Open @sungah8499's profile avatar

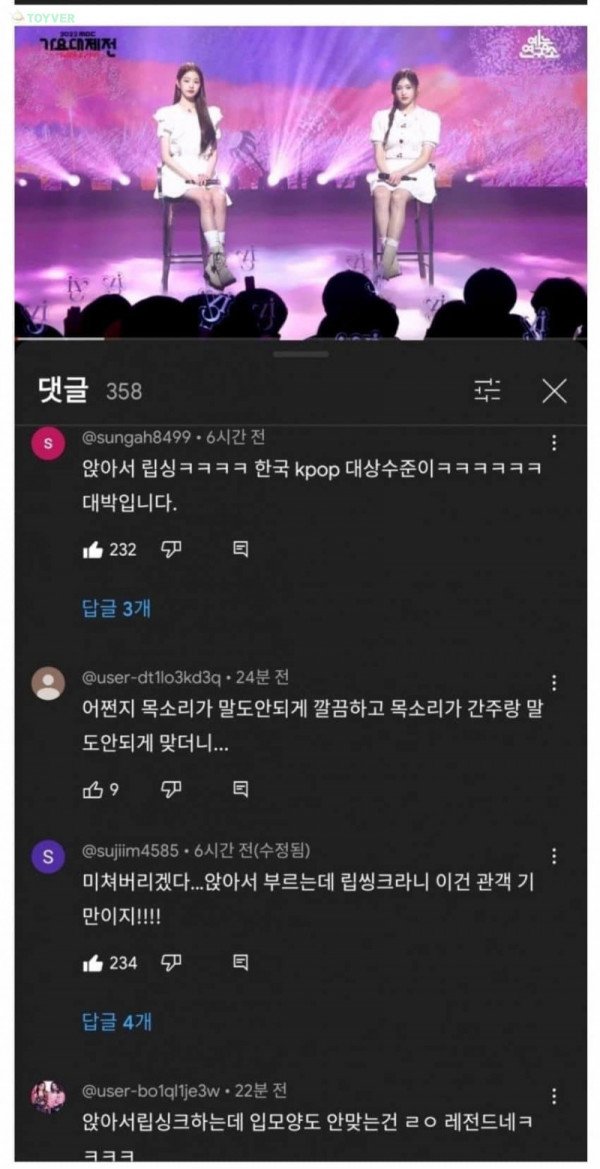click(48, 444)
